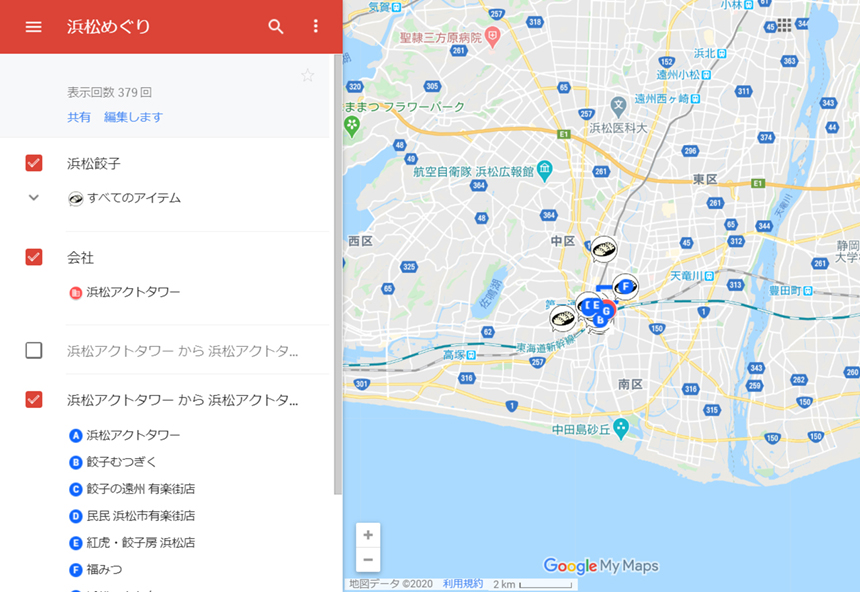Uncheck the checked route layer checkbox
The width and height of the screenshot is (860, 592).
pos(34,400)
